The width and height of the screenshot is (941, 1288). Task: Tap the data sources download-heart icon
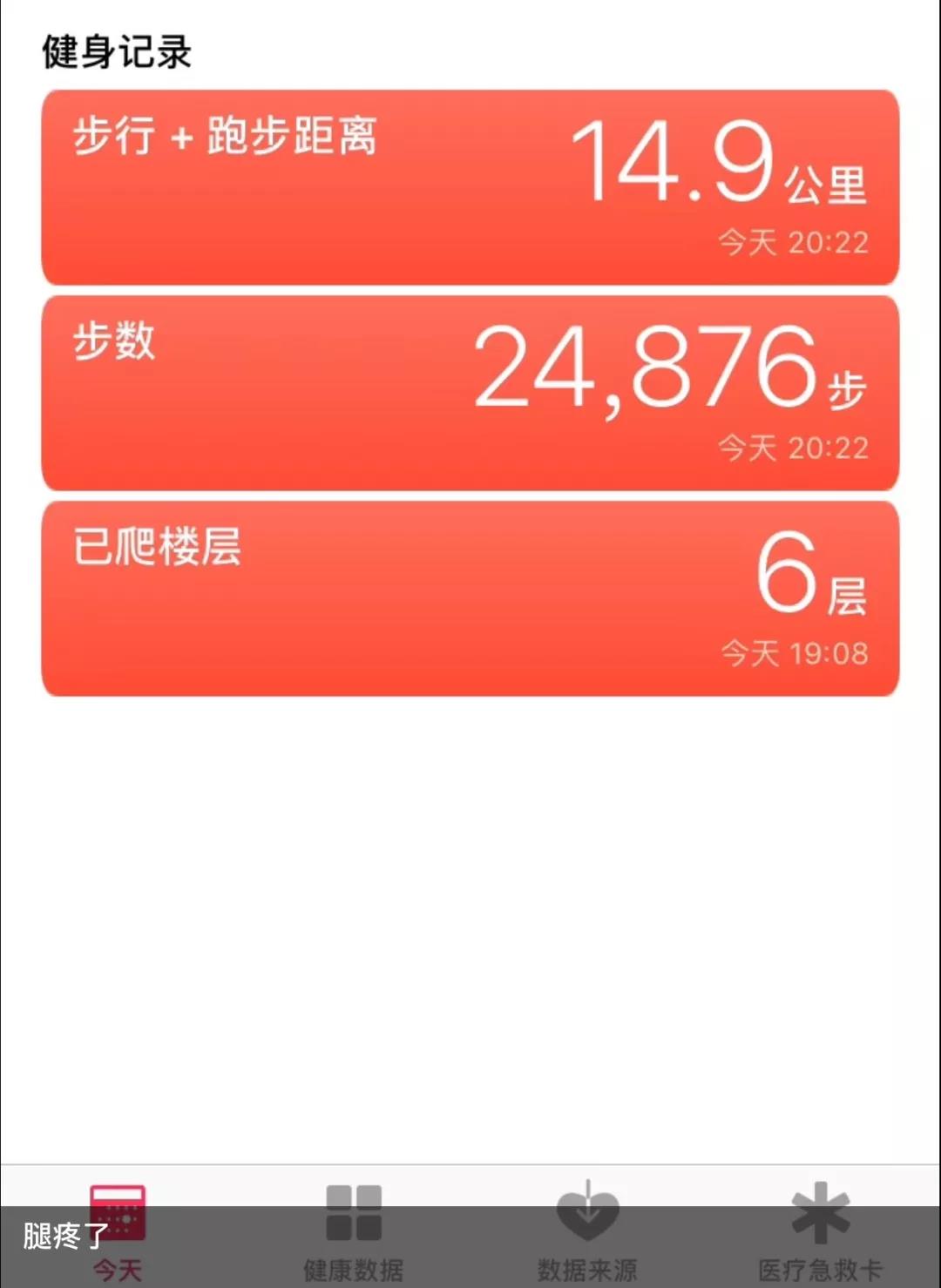click(588, 1213)
